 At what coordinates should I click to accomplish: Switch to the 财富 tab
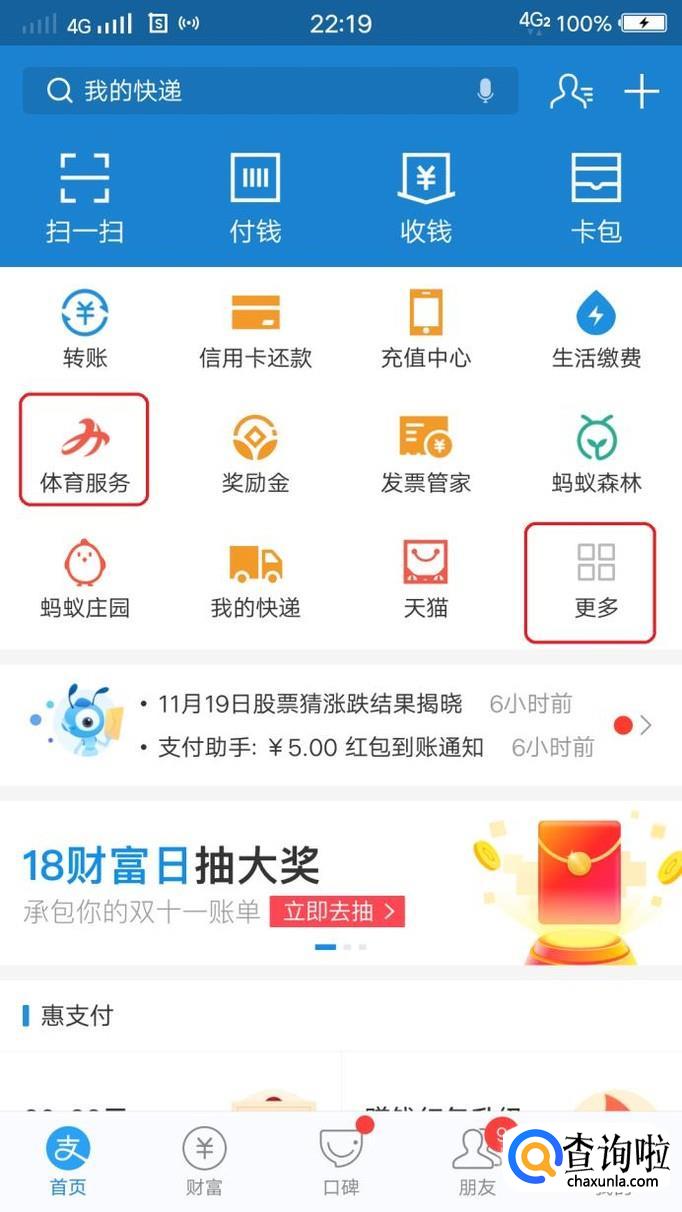204,1162
